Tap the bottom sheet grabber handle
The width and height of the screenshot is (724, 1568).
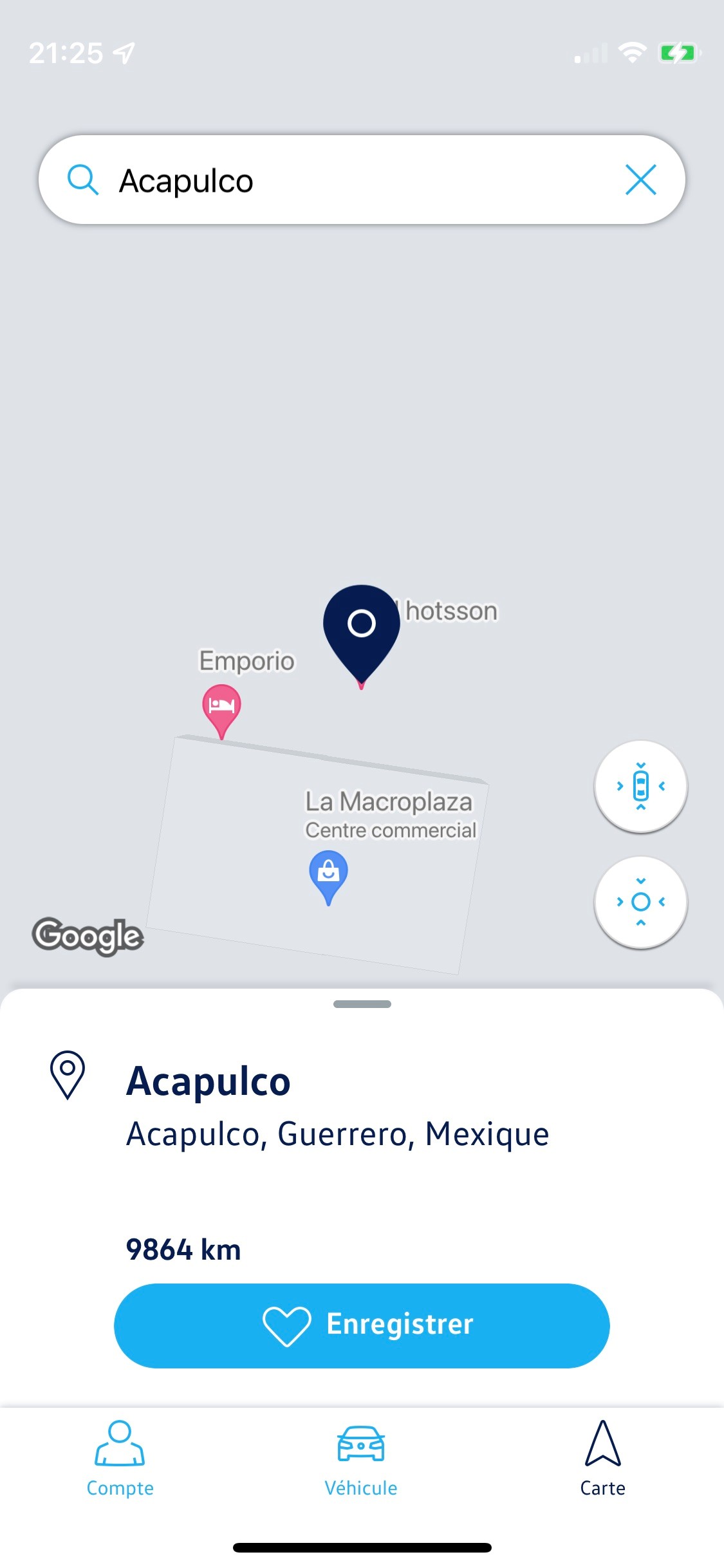pos(362,1004)
